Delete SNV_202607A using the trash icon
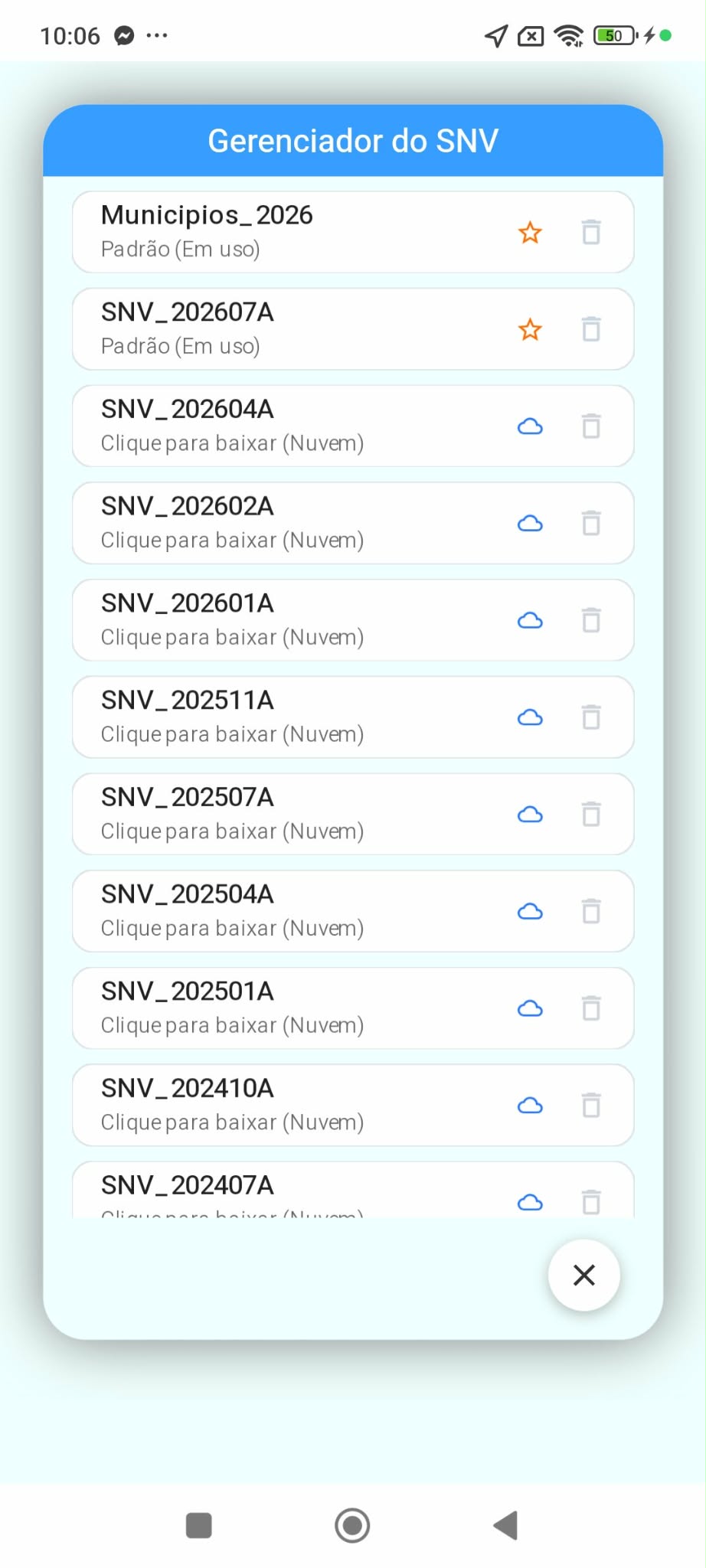Screen dimensions: 706x1568 [591, 329]
